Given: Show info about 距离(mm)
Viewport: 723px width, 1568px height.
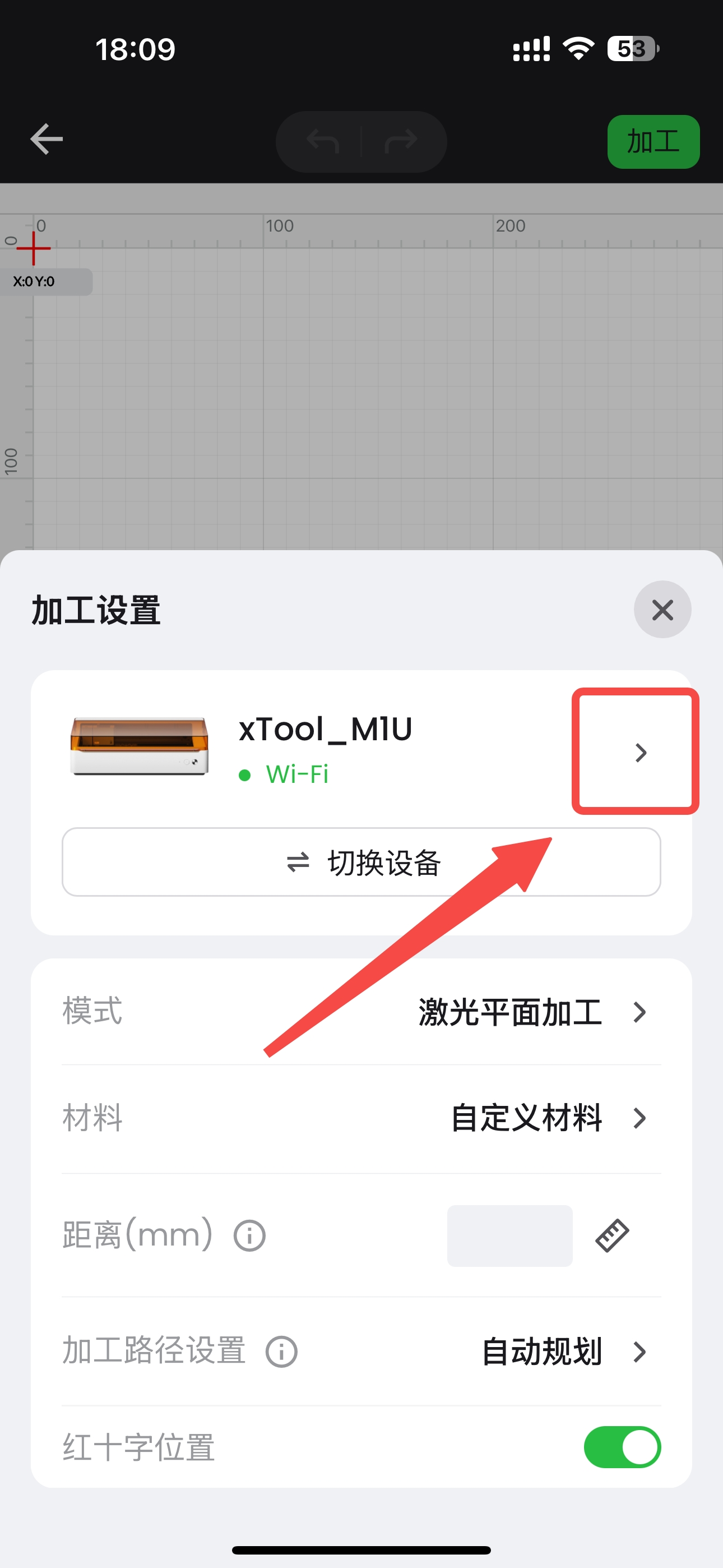Looking at the screenshot, I should point(249,1236).
